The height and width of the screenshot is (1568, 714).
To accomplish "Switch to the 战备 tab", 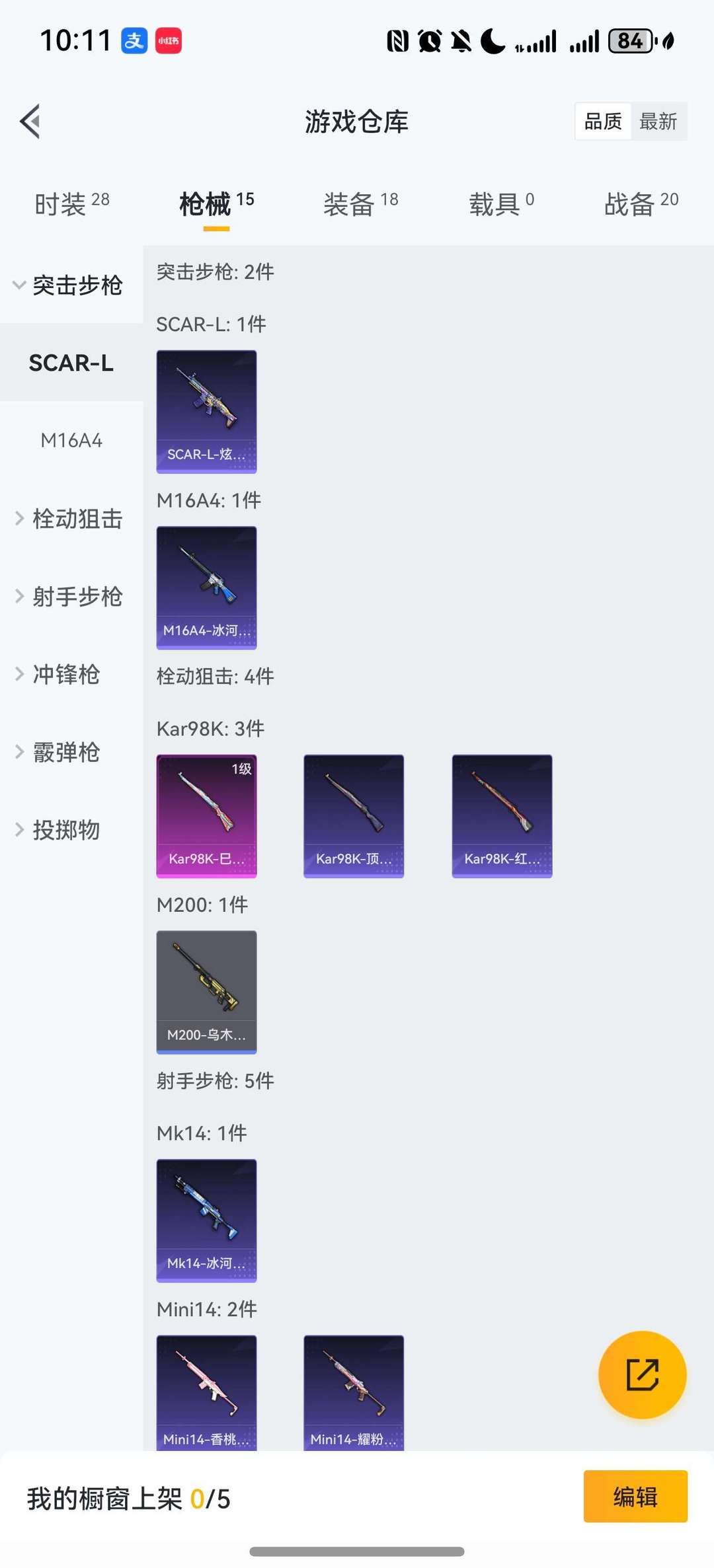I will click(x=641, y=204).
